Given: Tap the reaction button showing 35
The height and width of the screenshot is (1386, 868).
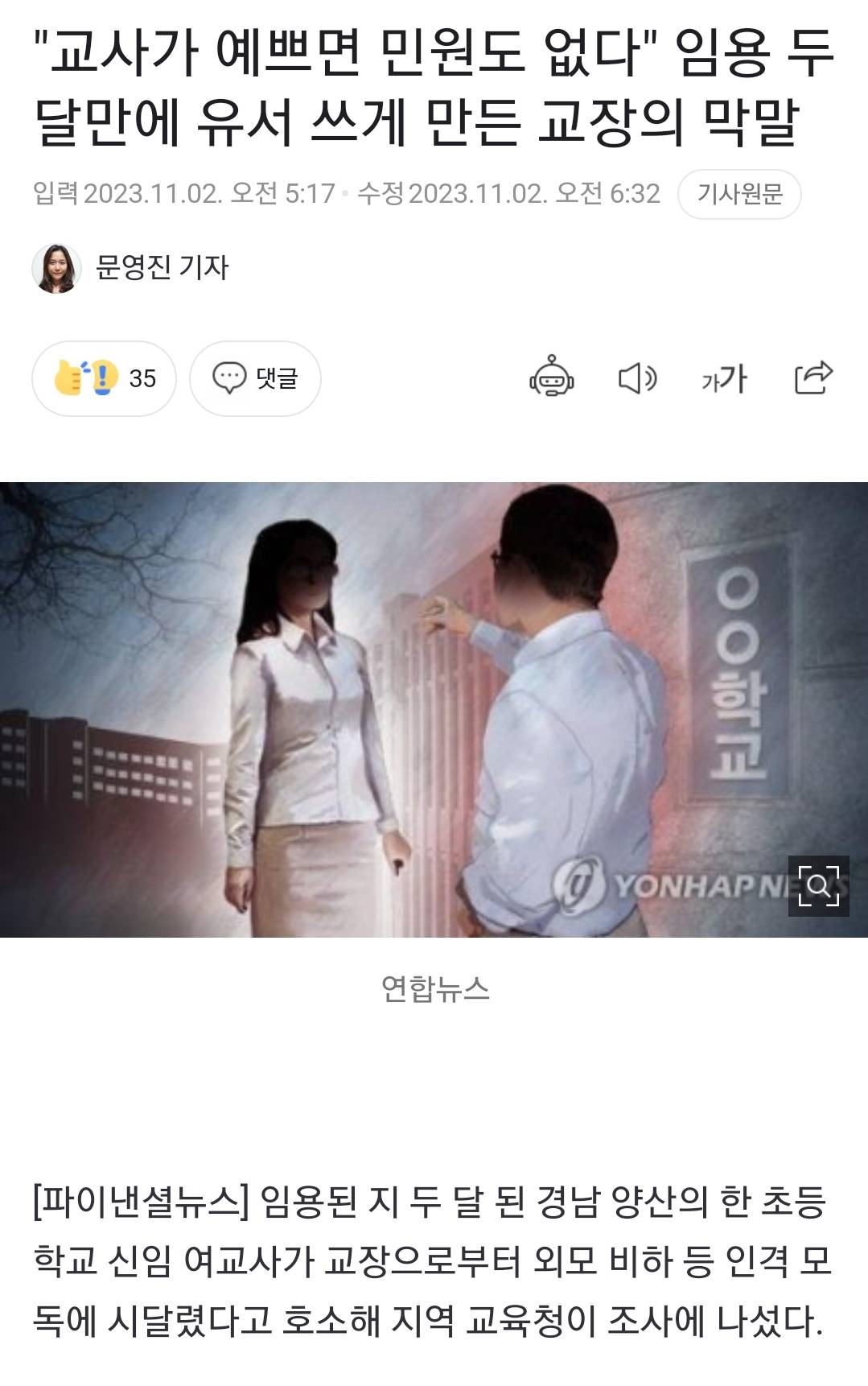Looking at the screenshot, I should pos(104,378).
